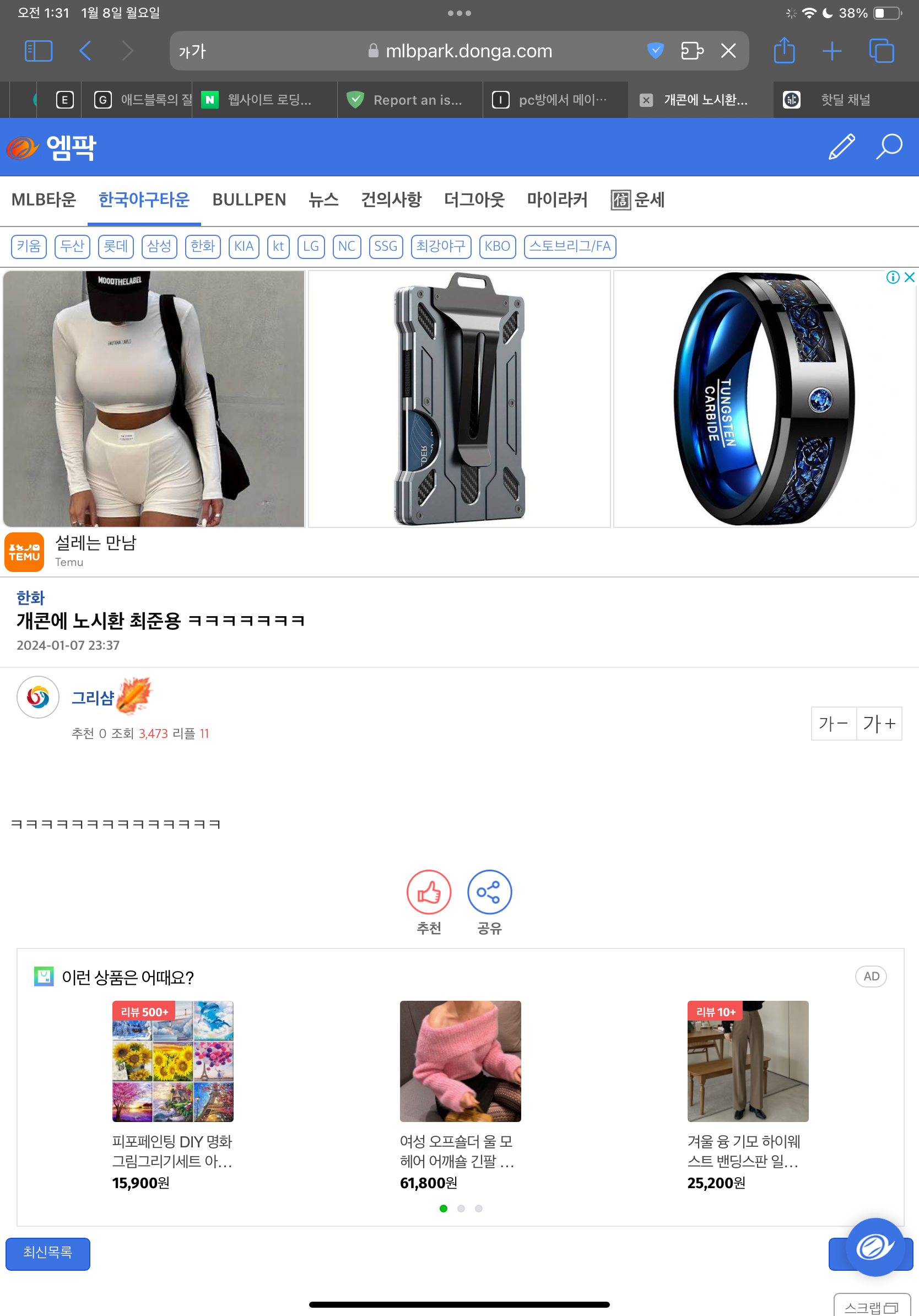The width and height of the screenshot is (919, 1316).
Task: Decrease the font size with 가−
Action: click(x=833, y=724)
